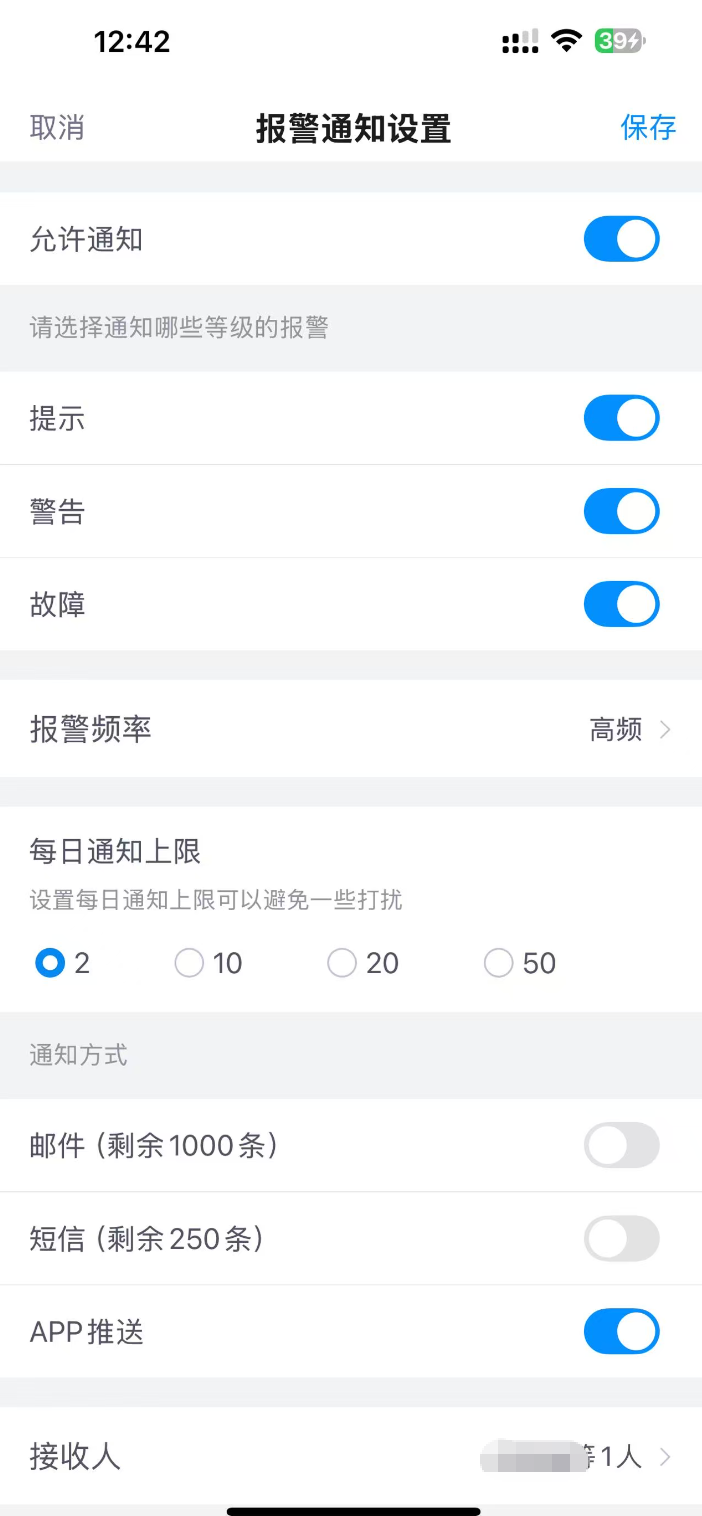Switch off 故障 alarm notifications
The height and width of the screenshot is (1516, 702).
tap(621, 605)
